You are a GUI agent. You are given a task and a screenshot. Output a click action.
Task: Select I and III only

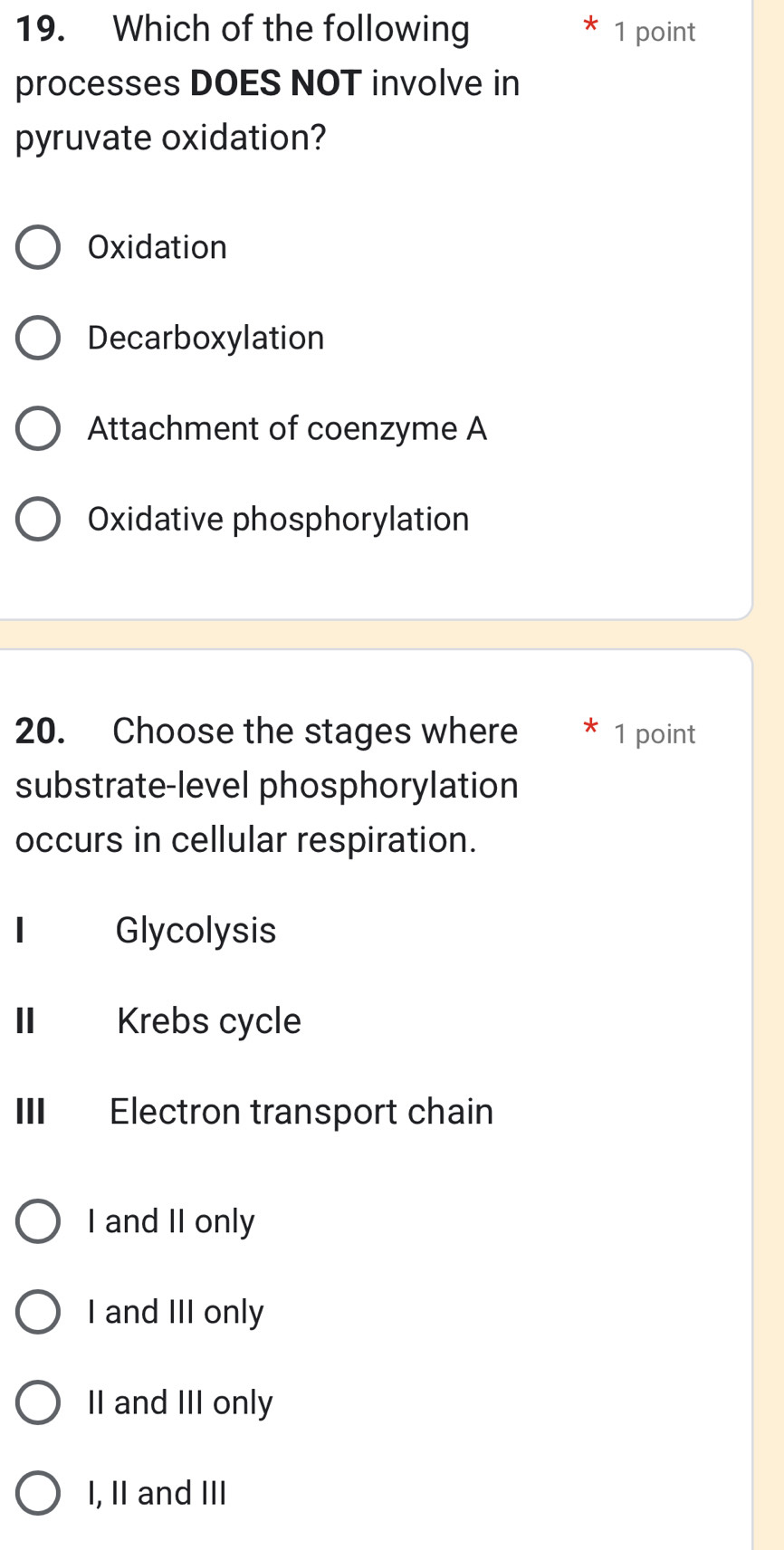click(176, 1312)
